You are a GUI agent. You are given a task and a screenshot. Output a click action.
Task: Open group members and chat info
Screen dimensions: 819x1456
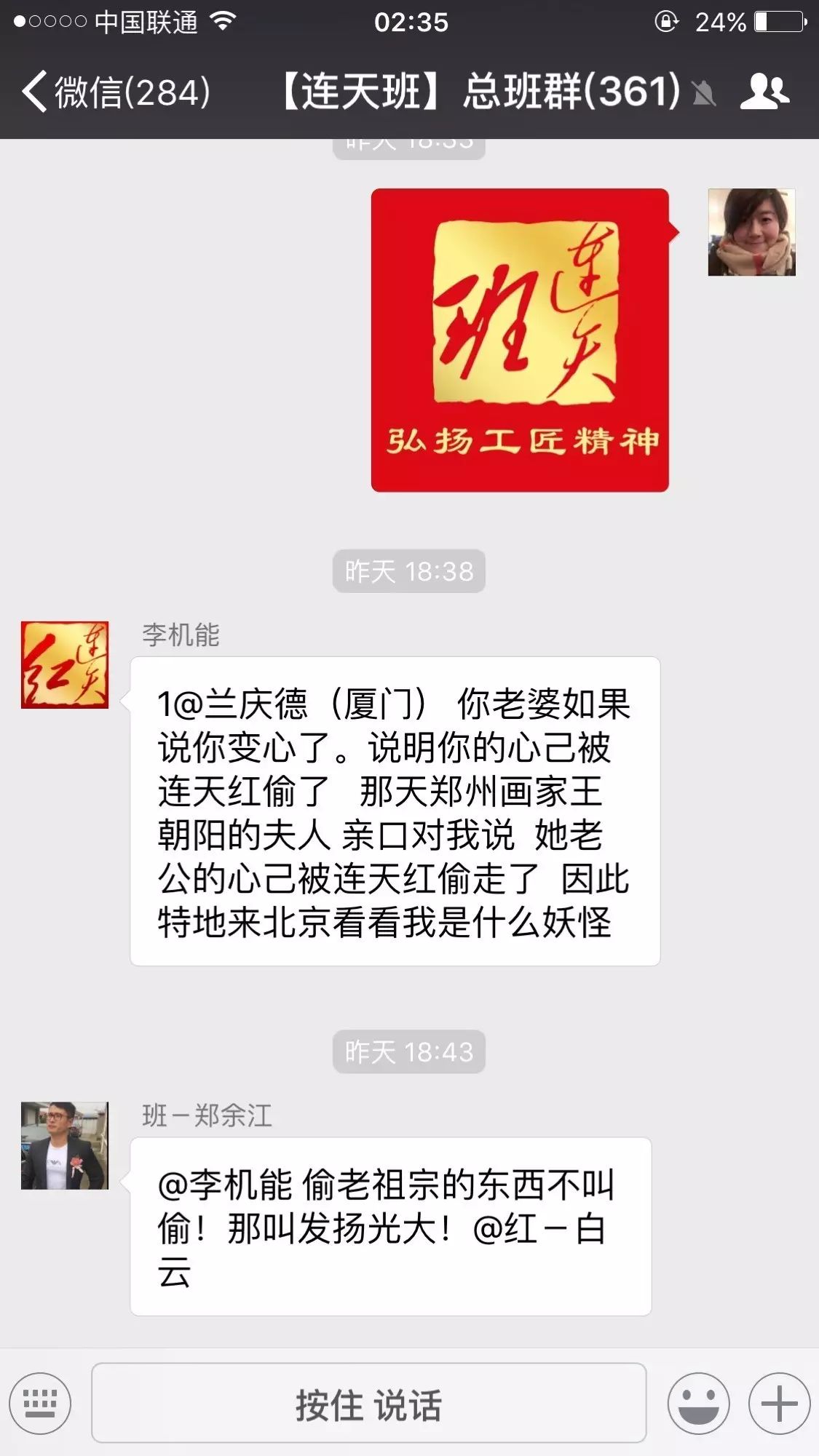764,92
